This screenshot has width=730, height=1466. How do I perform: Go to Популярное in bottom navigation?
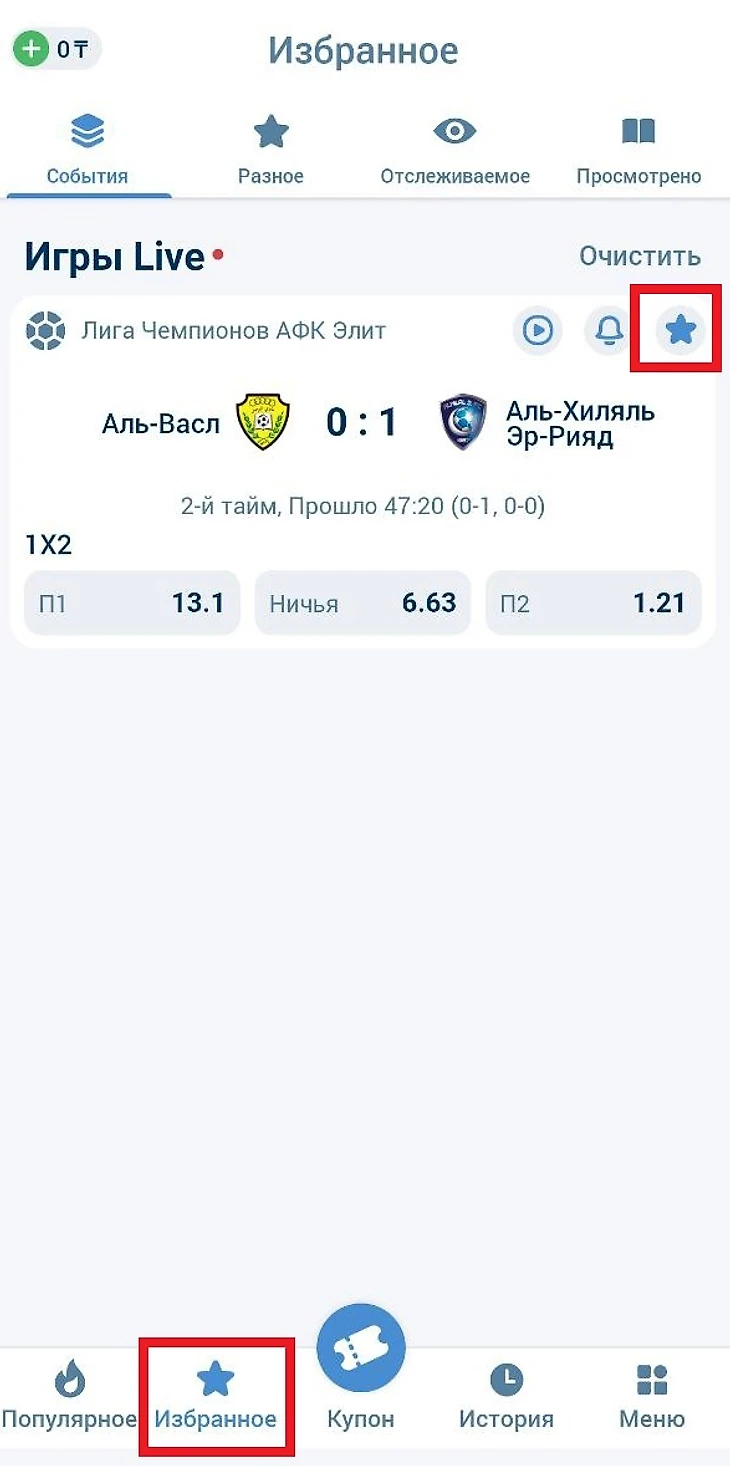(69, 1398)
